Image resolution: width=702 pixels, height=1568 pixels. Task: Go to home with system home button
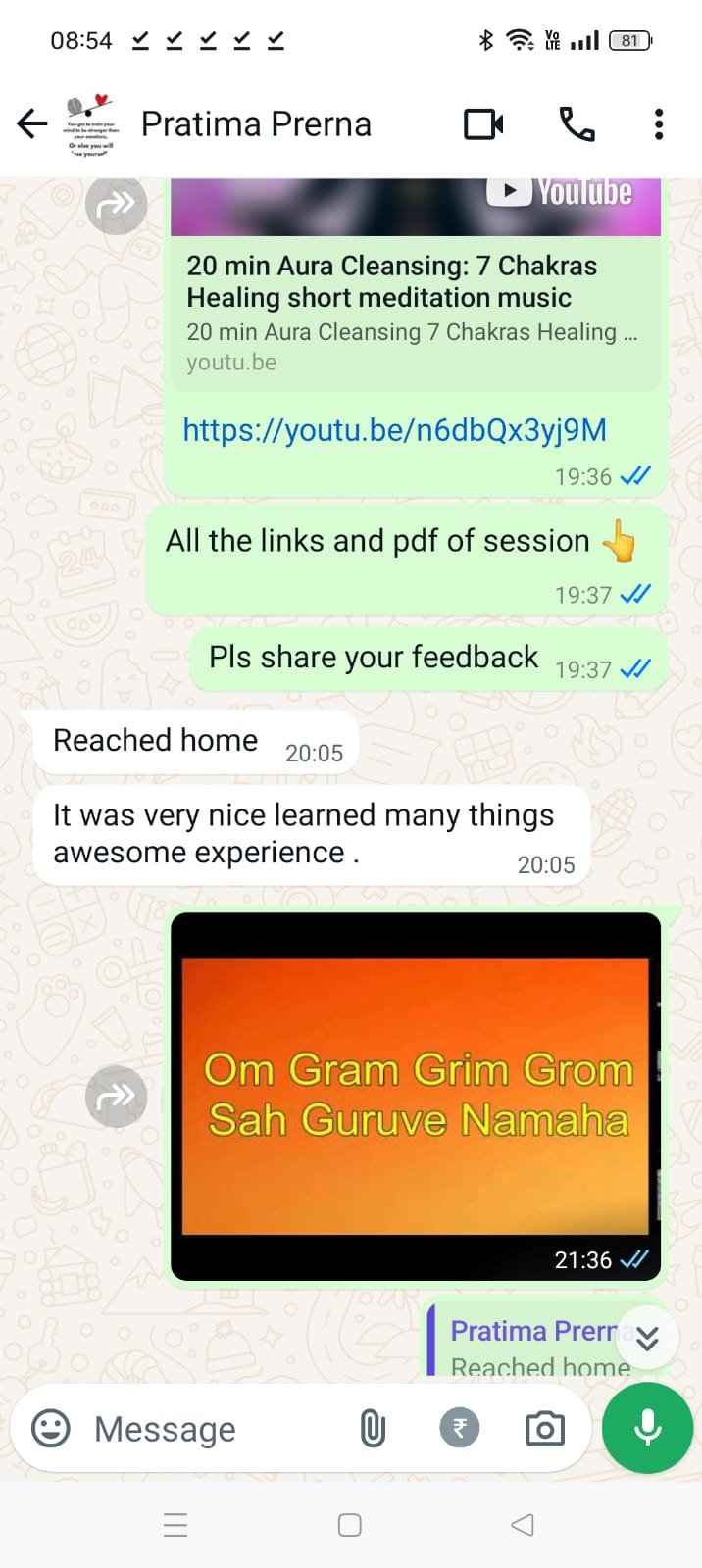pos(350,1525)
